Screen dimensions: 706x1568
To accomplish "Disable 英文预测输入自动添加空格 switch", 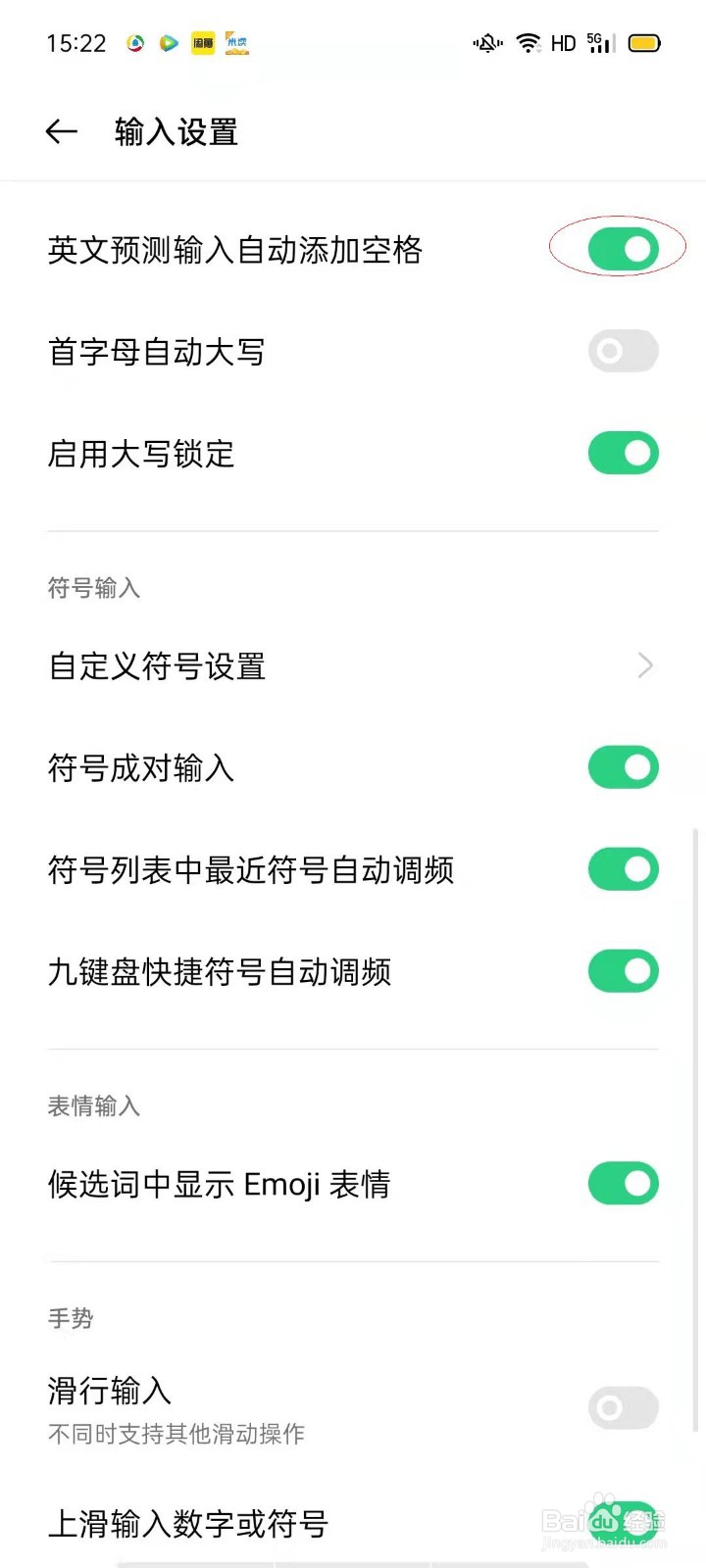I will 623,249.
